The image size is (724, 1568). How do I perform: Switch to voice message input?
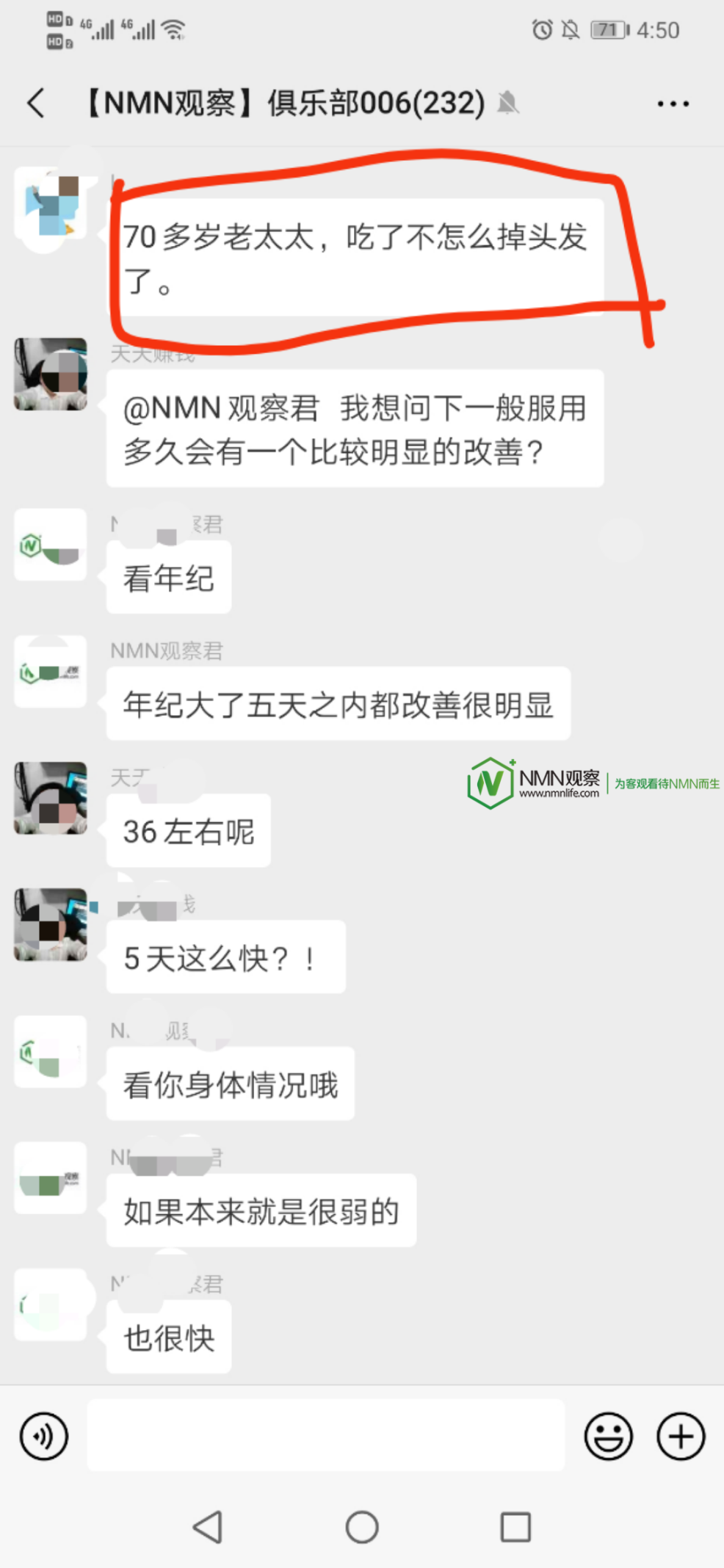[44, 1436]
